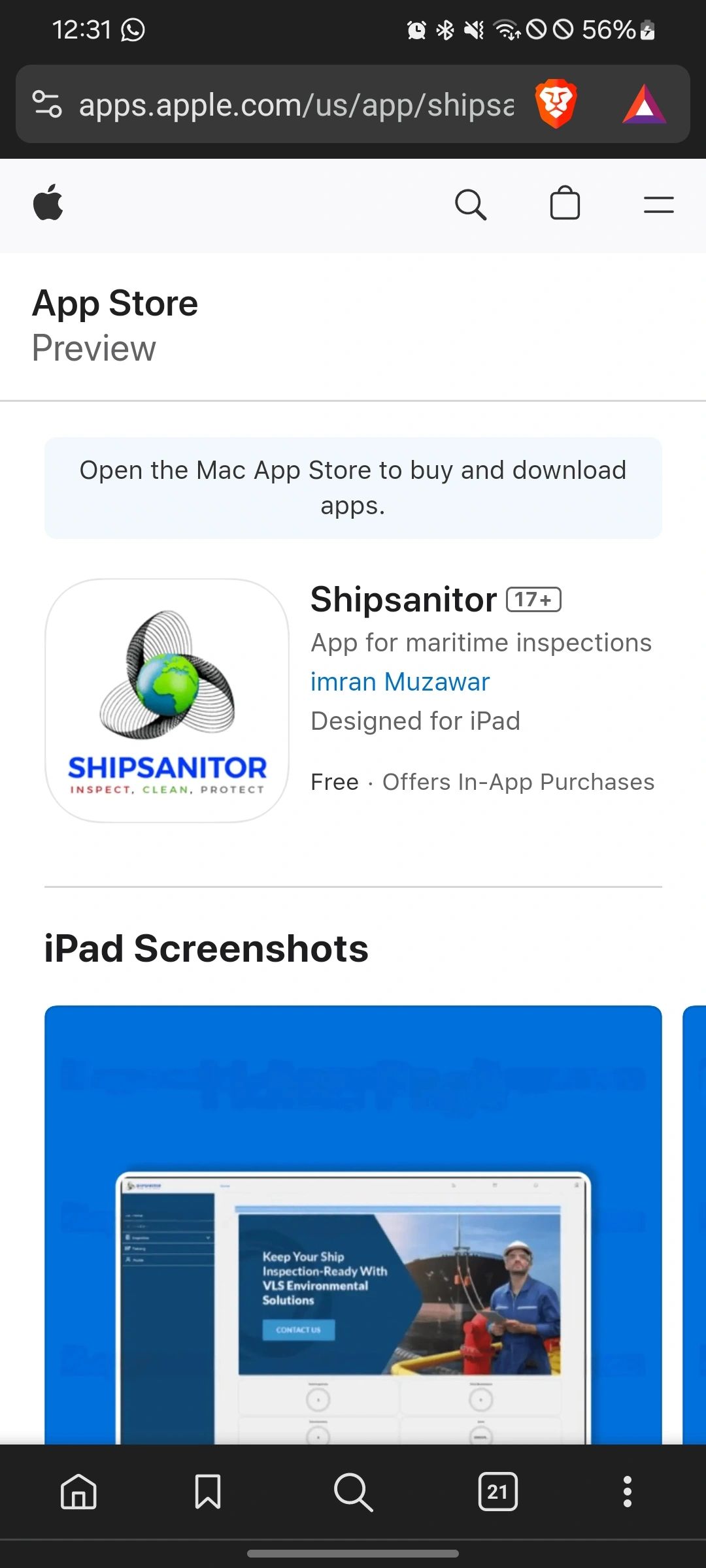The width and height of the screenshot is (706, 1568).
Task: Open Brave Rewards triangle icon
Action: pyautogui.click(x=644, y=105)
